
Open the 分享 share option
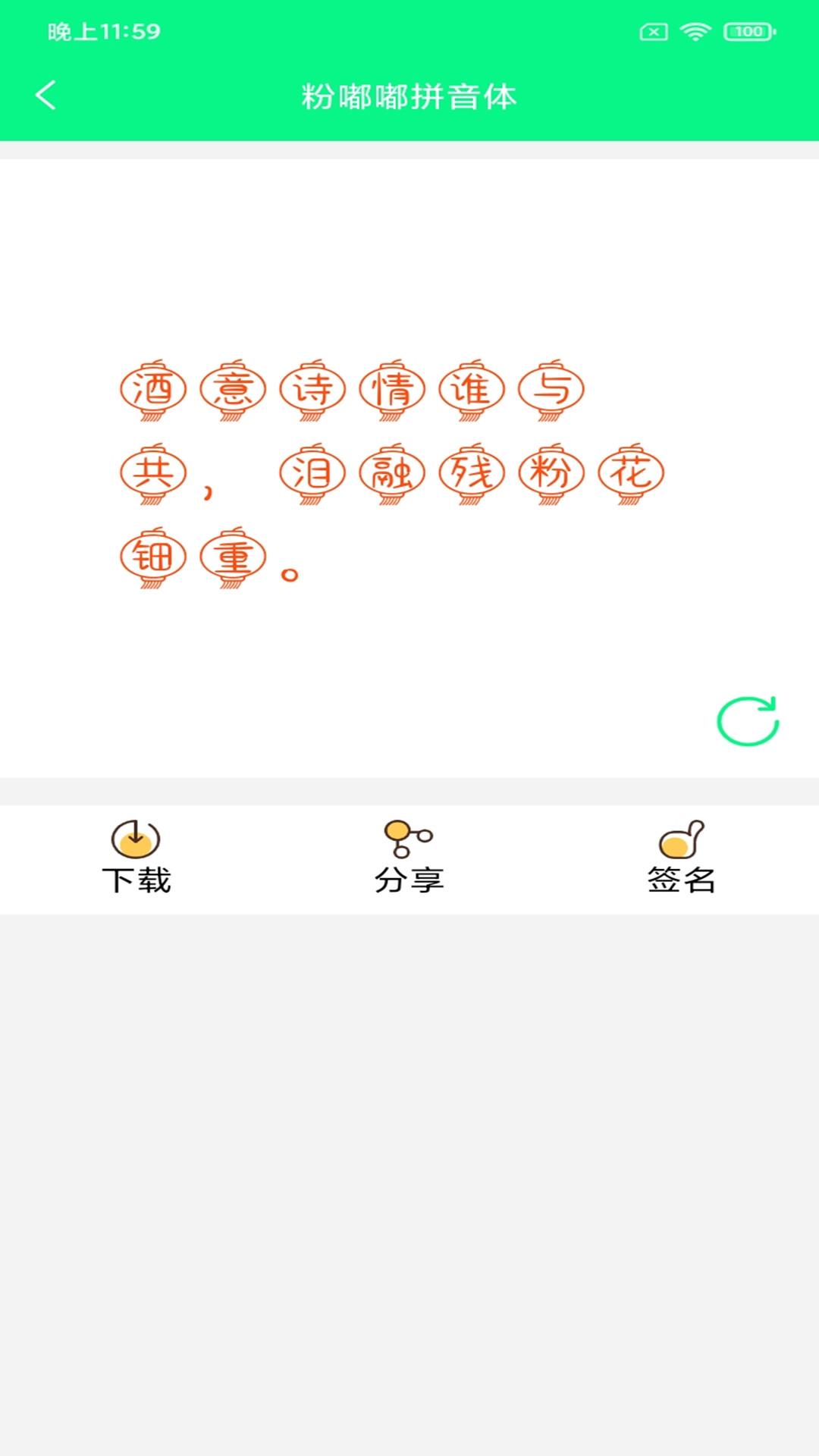coord(409,858)
